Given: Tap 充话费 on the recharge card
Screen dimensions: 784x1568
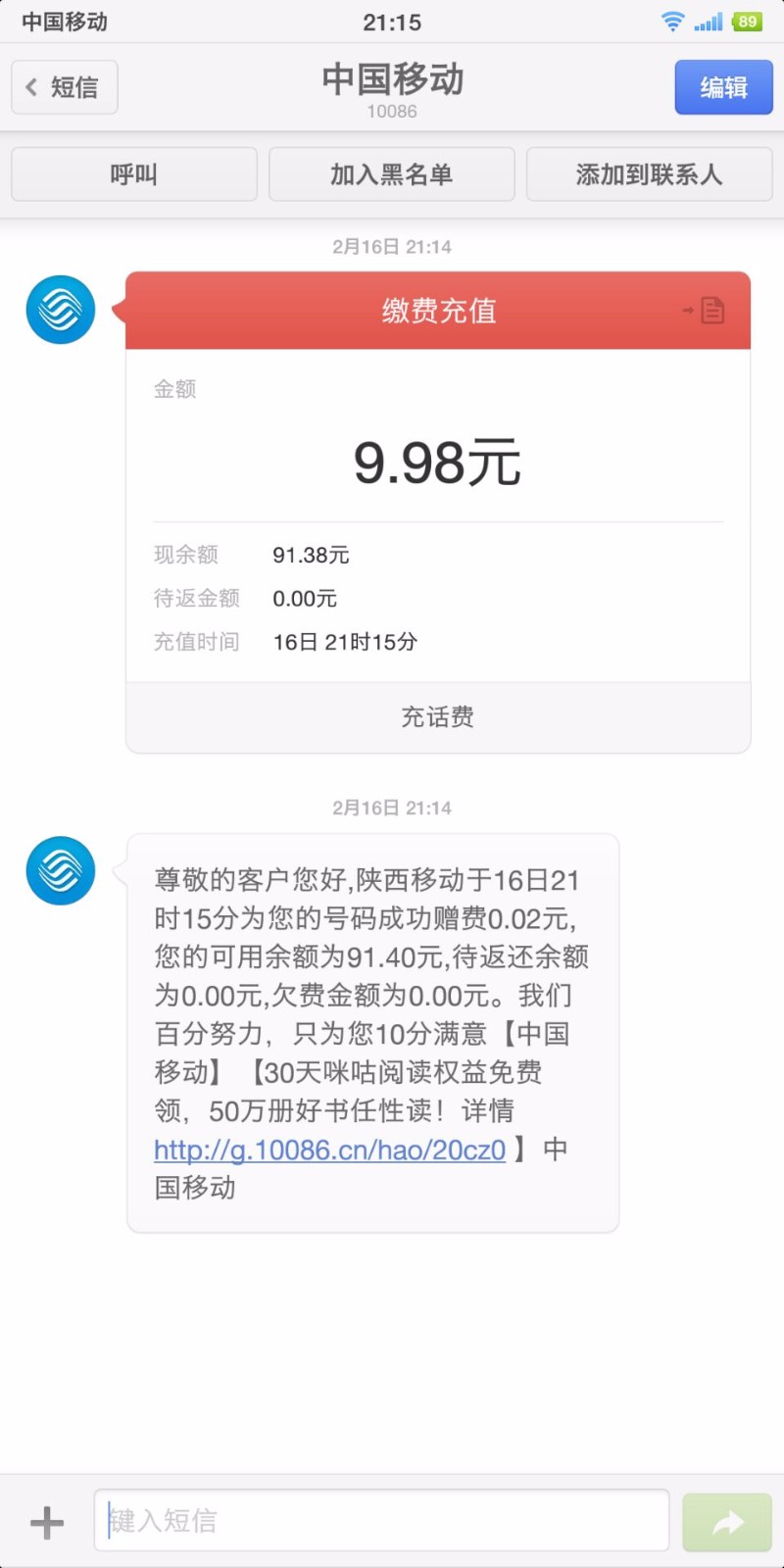Looking at the screenshot, I should click(438, 717).
